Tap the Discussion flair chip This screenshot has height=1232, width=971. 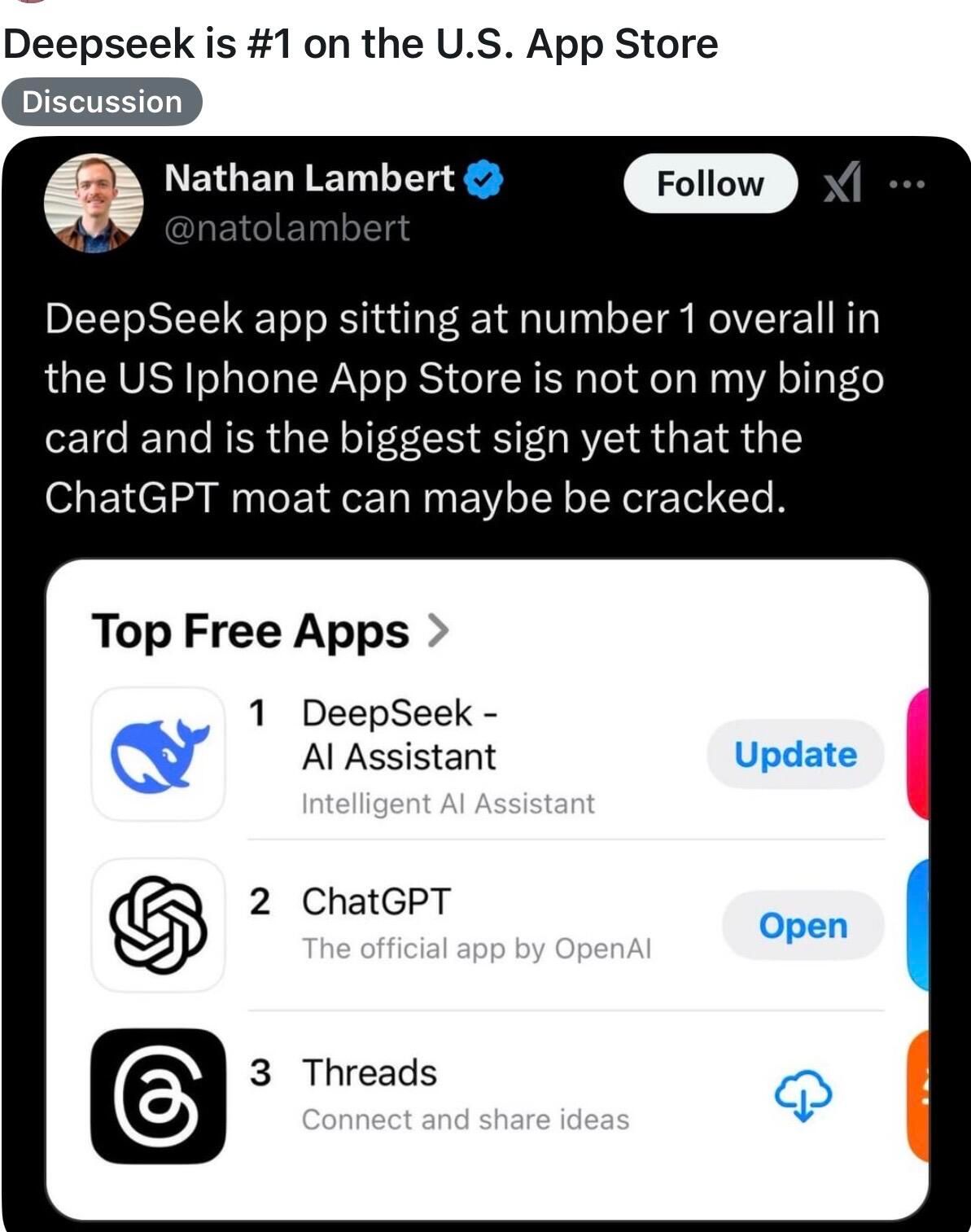[x=102, y=103]
